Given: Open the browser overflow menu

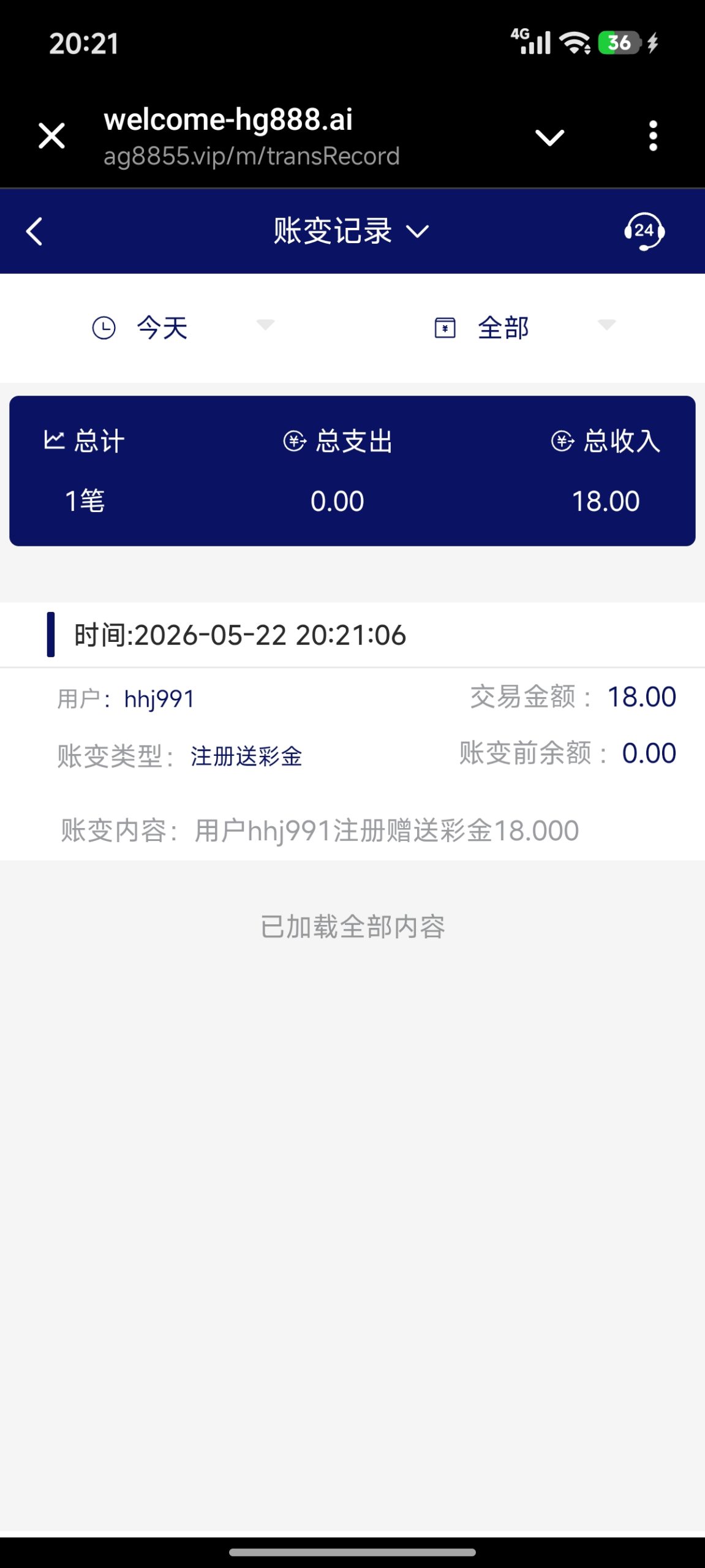Looking at the screenshot, I should (x=653, y=135).
